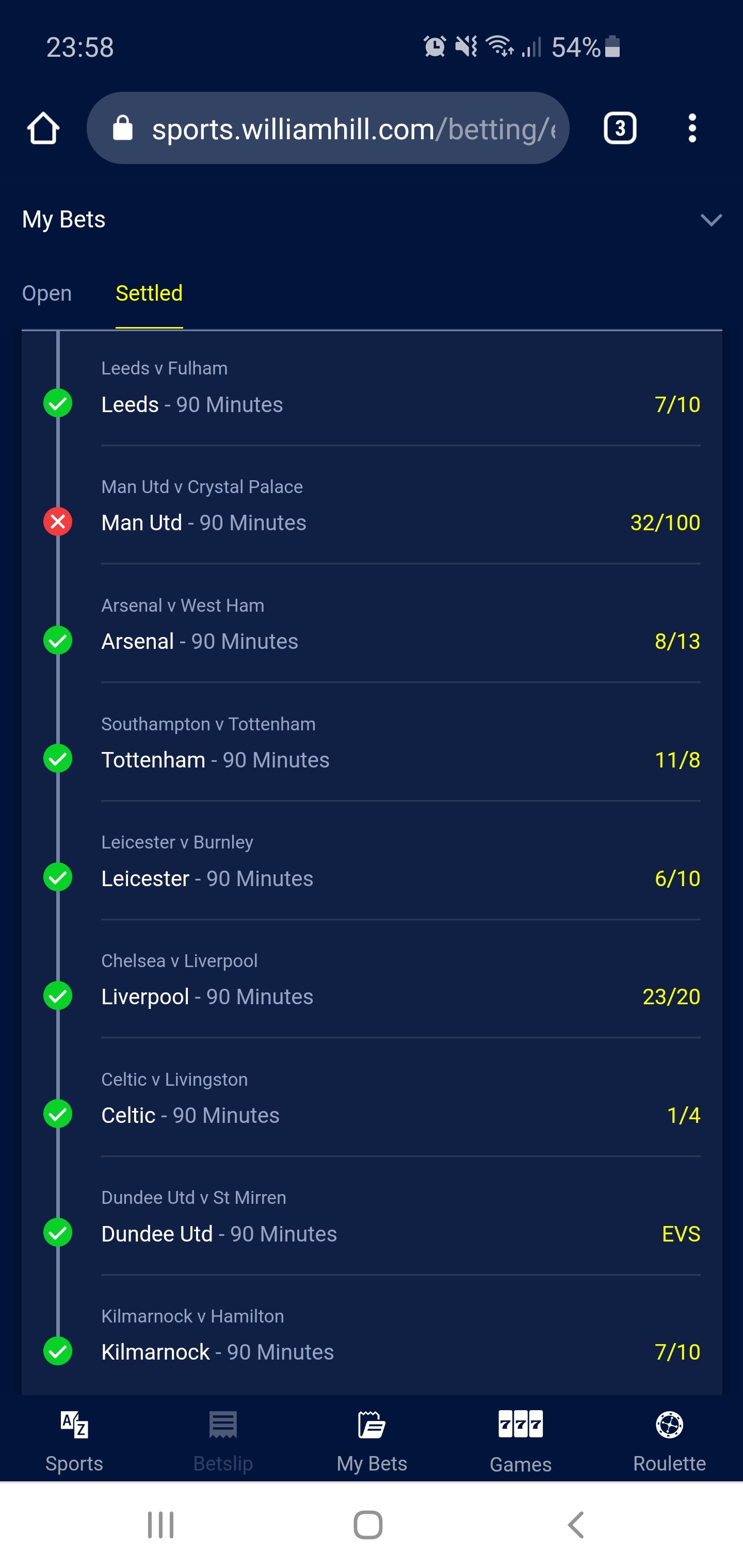Open the browser home page icon

click(x=43, y=128)
